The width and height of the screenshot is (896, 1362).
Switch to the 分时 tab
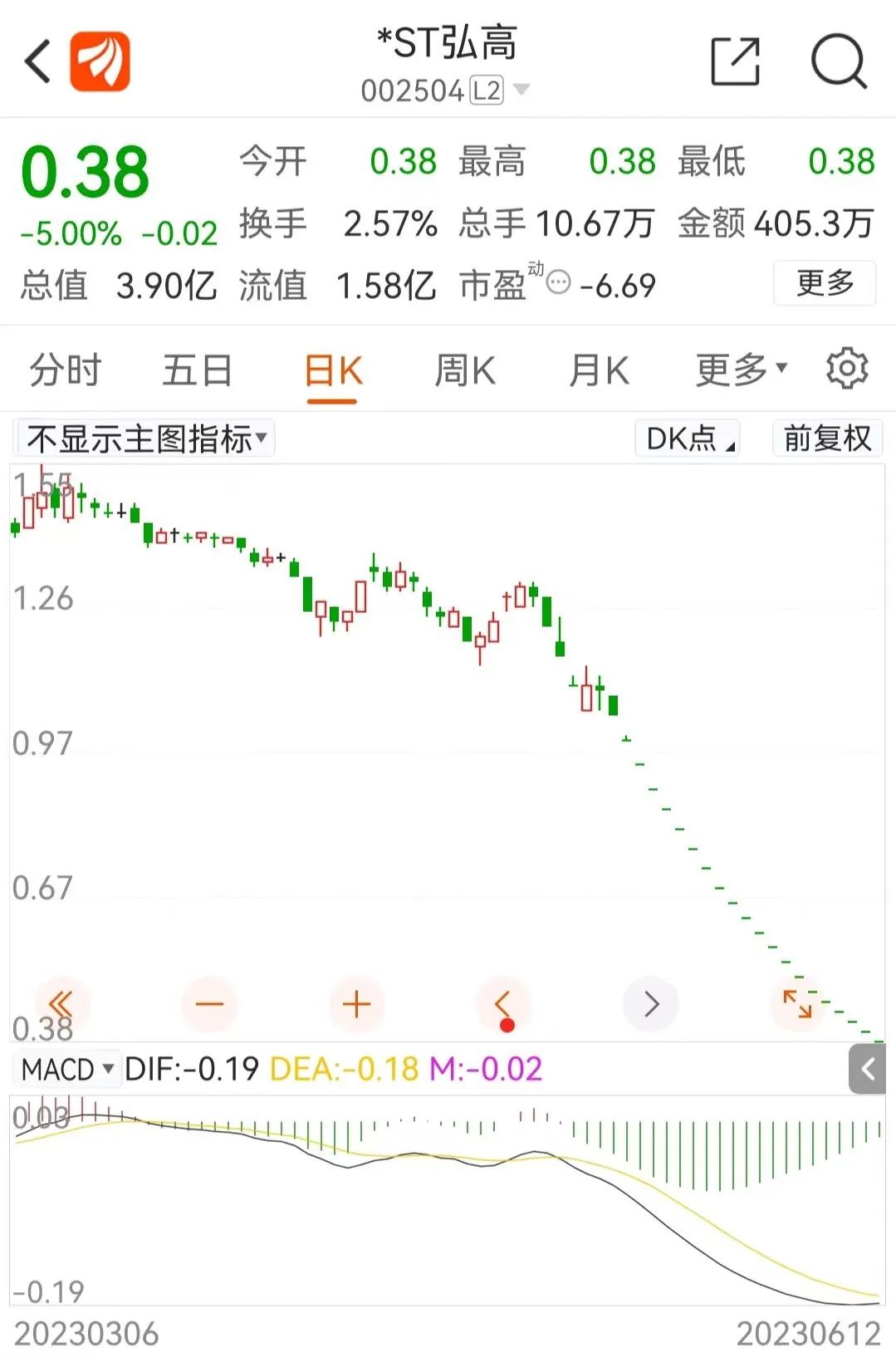[65, 370]
